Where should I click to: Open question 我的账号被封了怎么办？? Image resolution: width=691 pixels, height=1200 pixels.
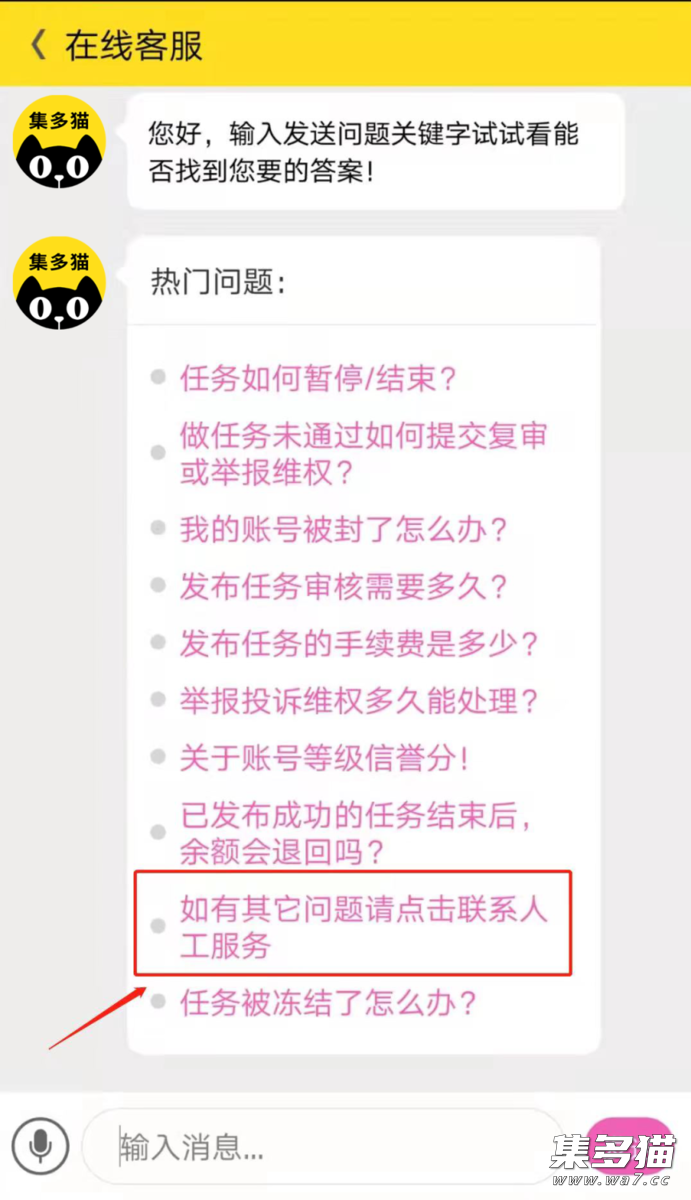pos(343,529)
